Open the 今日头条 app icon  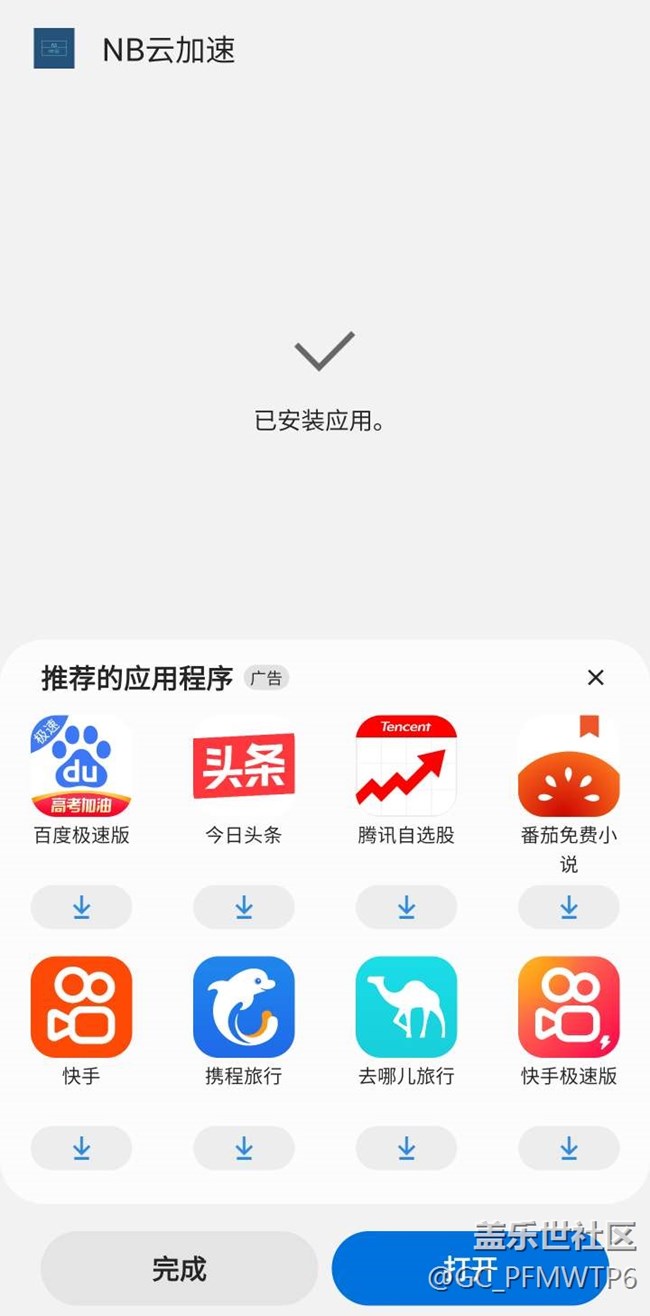coord(243,766)
